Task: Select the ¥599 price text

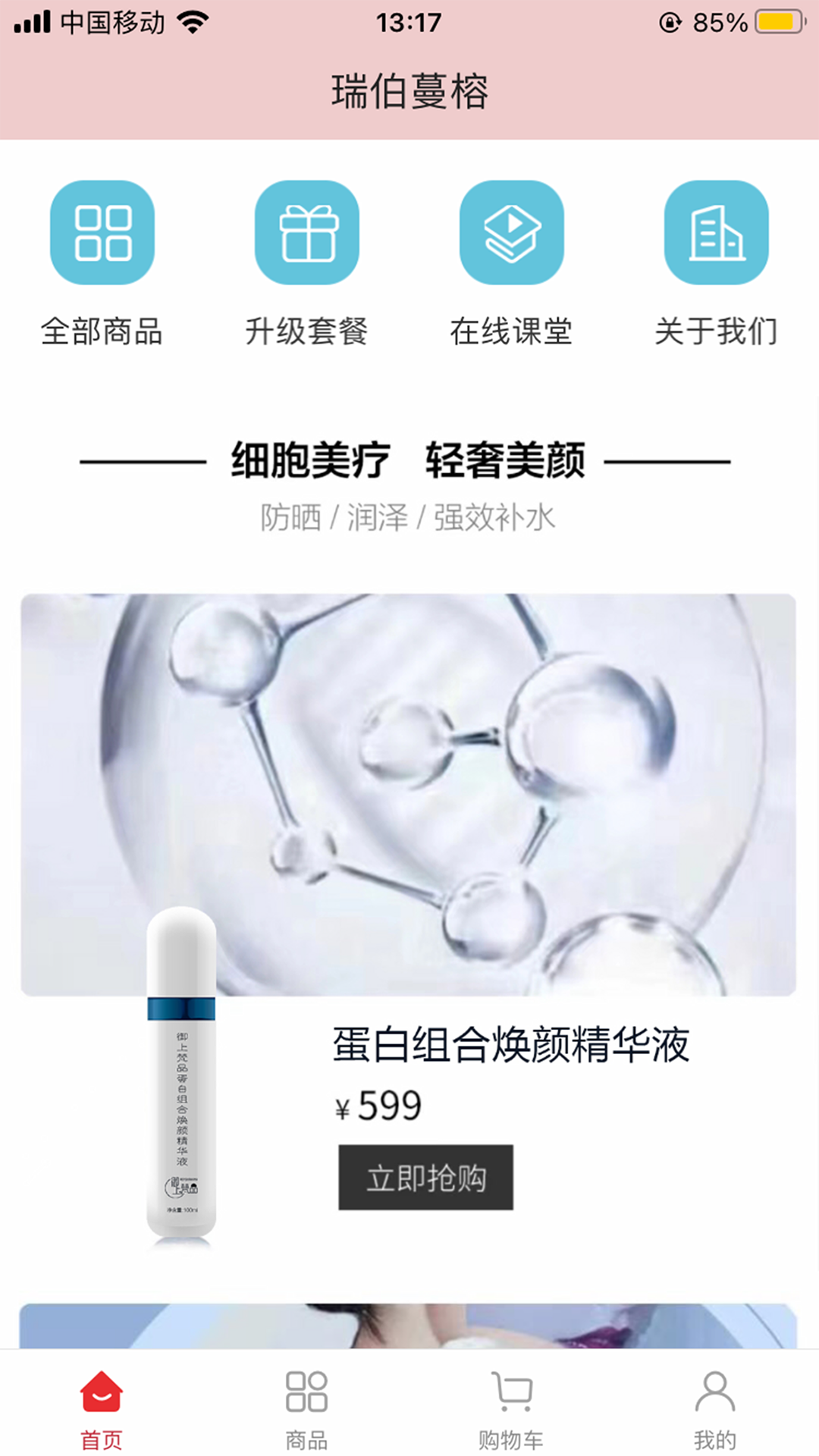Action: tap(379, 1106)
